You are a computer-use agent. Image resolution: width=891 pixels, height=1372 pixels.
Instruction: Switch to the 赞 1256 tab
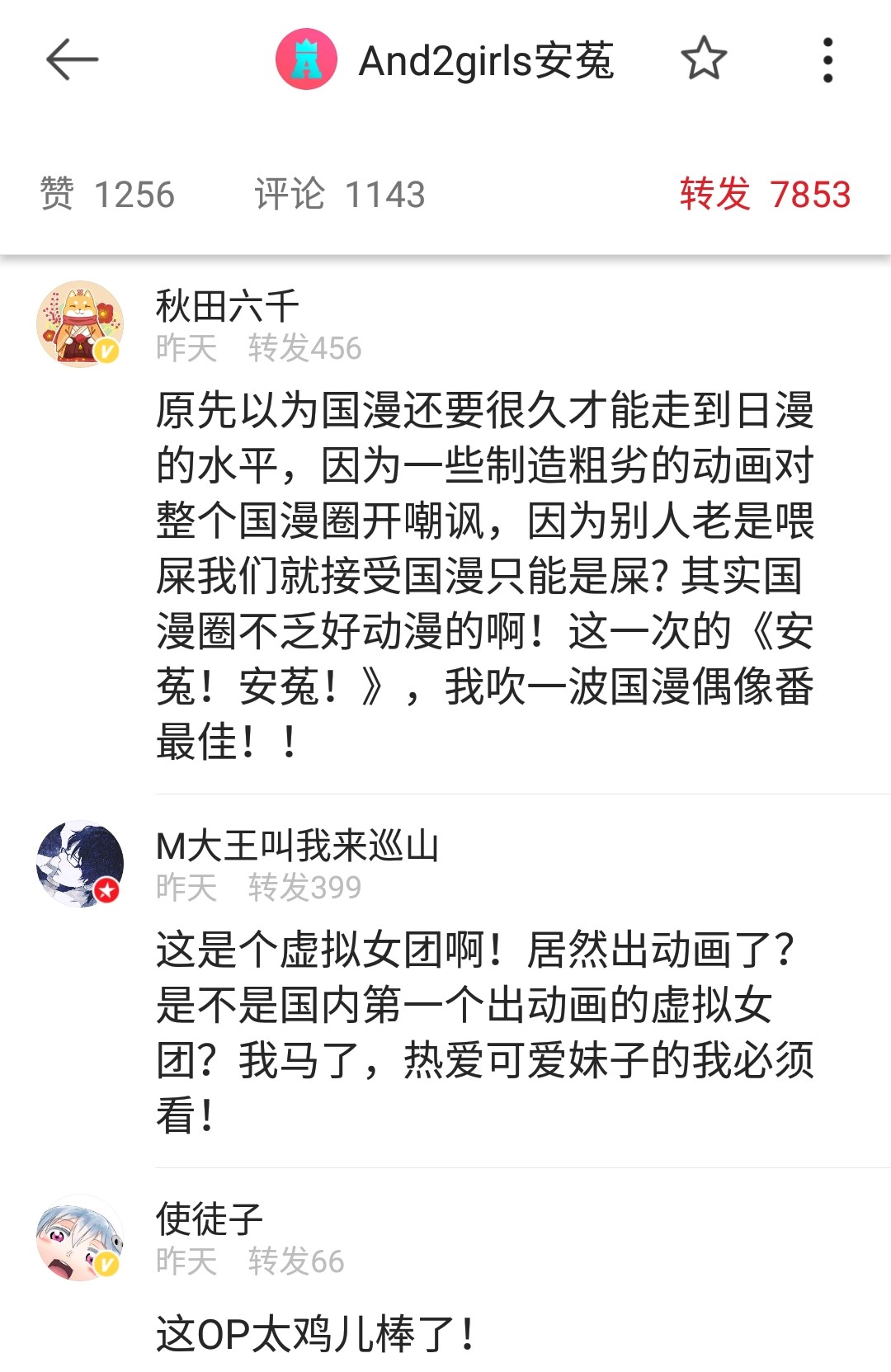[x=107, y=195]
